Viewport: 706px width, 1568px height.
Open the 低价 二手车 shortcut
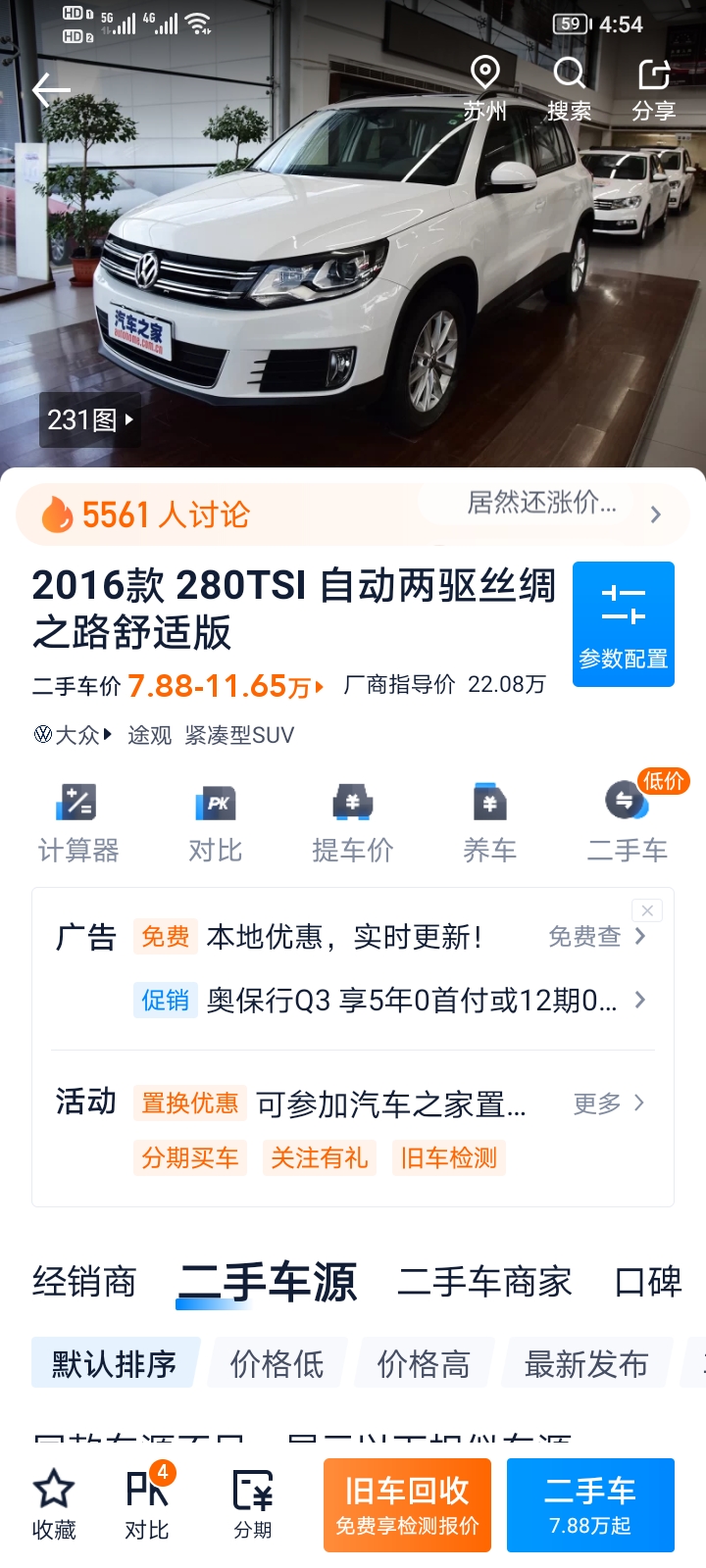coord(628,823)
